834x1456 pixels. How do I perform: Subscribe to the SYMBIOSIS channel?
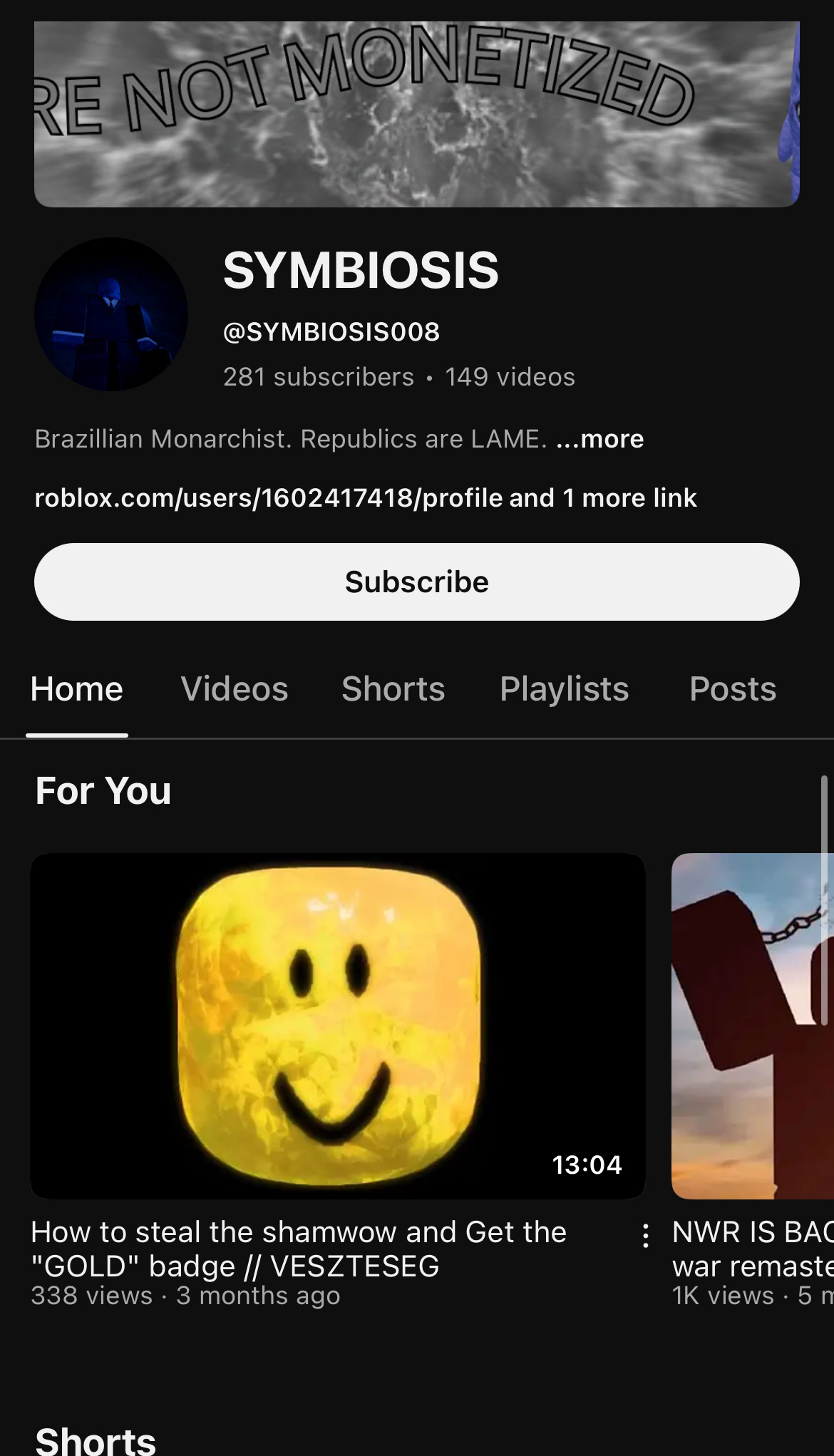[x=417, y=582]
